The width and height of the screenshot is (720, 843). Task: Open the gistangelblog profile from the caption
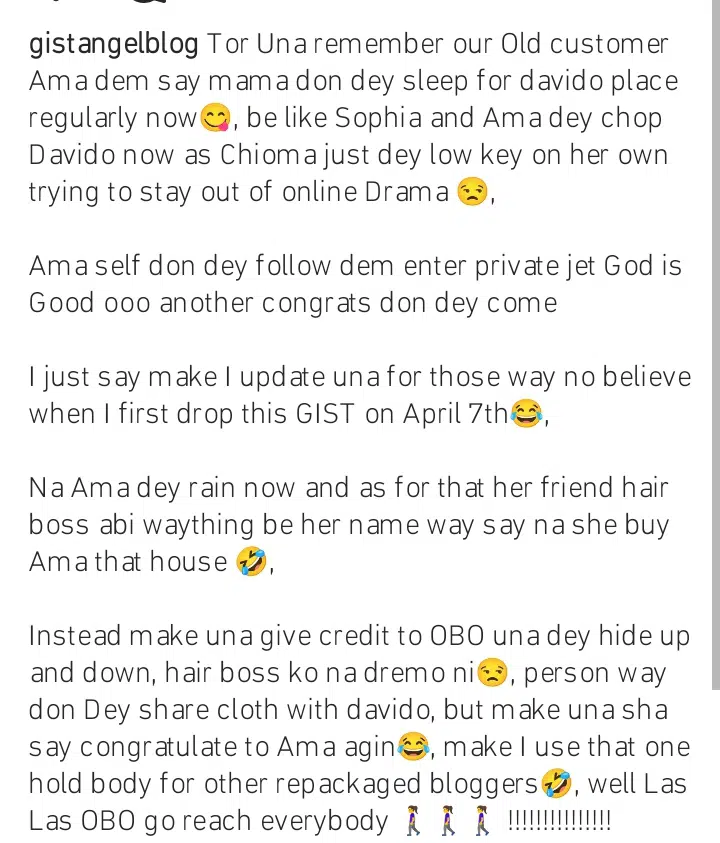114,46
